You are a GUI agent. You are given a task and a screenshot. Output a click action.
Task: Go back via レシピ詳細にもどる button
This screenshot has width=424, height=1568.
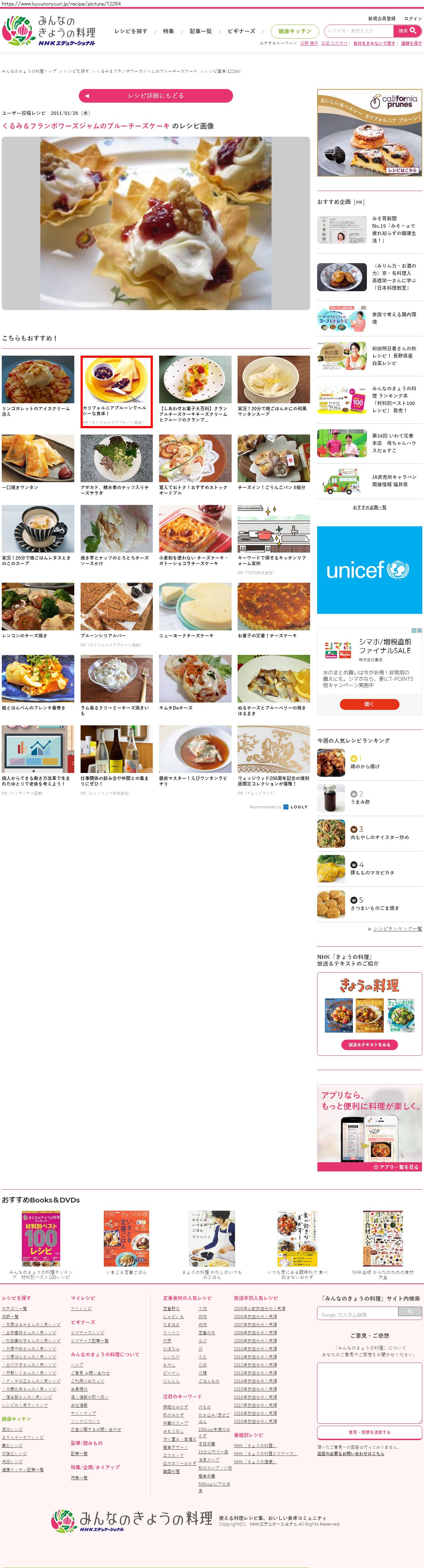coord(156,96)
